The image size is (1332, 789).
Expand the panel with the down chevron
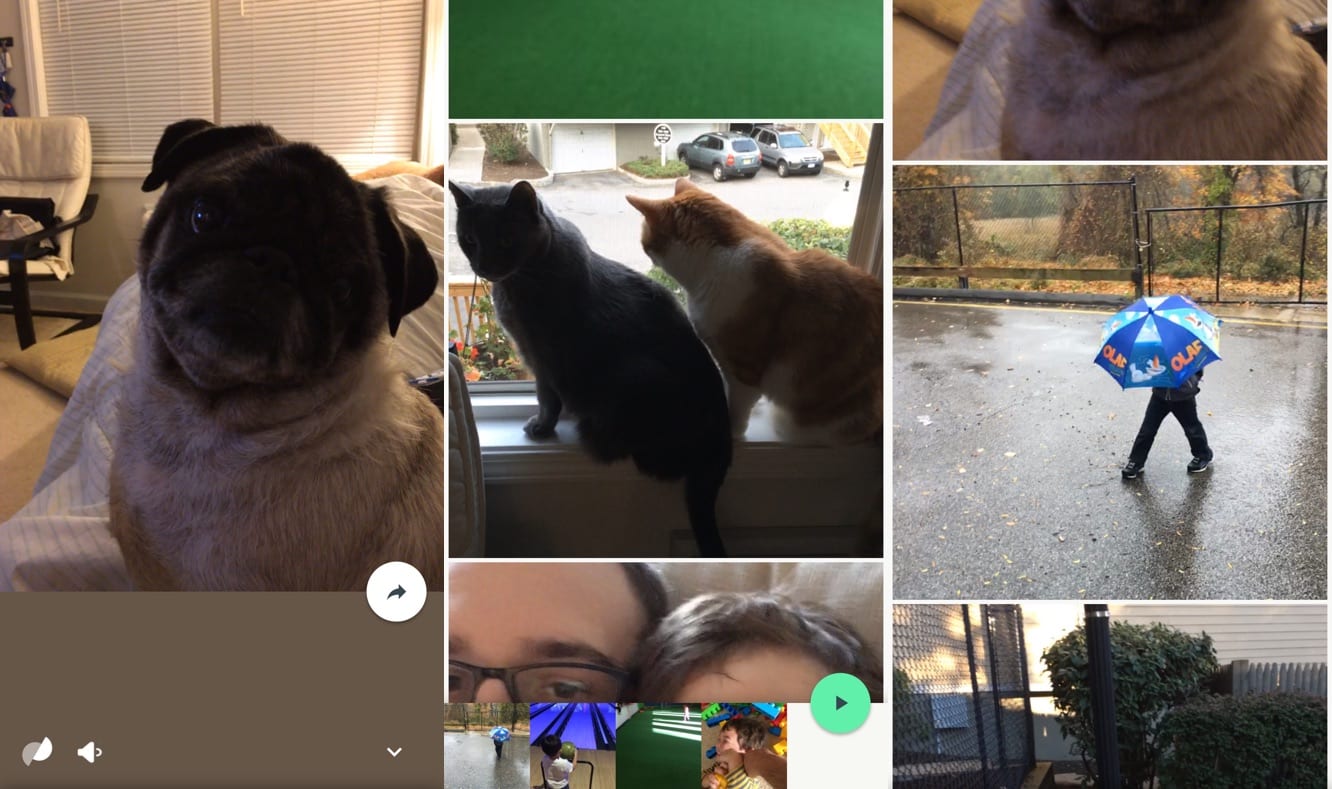(394, 752)
